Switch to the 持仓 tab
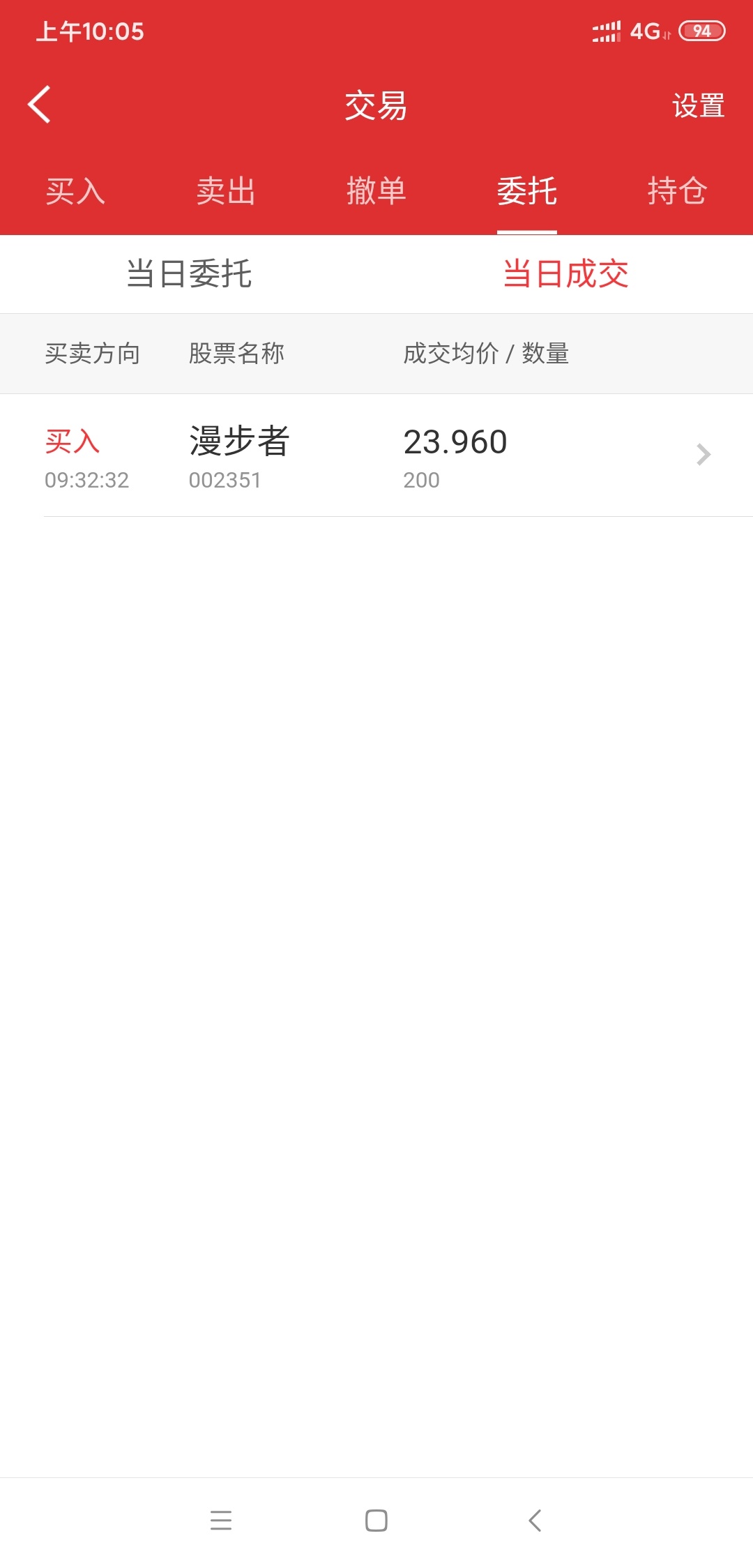This screenshot has height=1568, width=753. click(678, 191)
